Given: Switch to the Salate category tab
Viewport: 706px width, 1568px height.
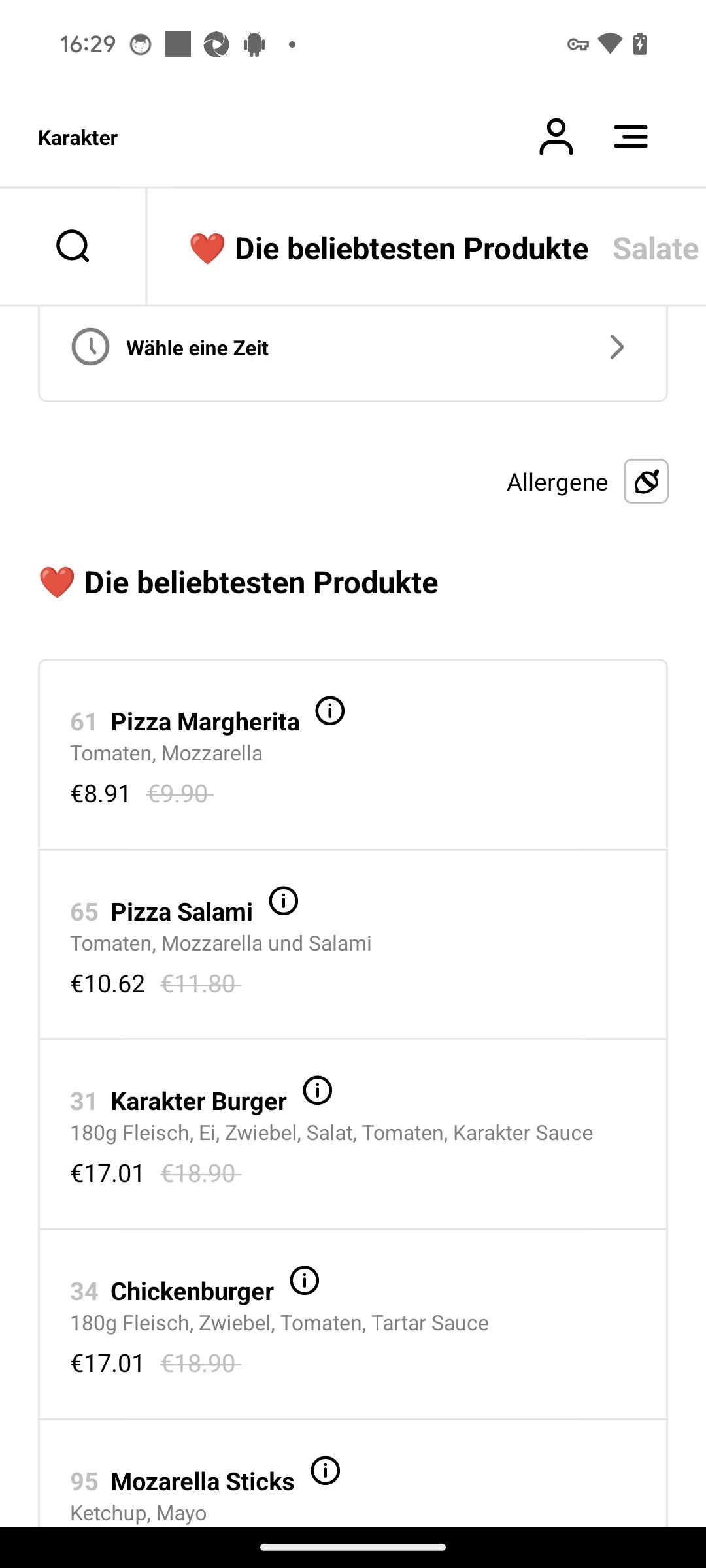Looking at the screenshot, I should (656, 248).
